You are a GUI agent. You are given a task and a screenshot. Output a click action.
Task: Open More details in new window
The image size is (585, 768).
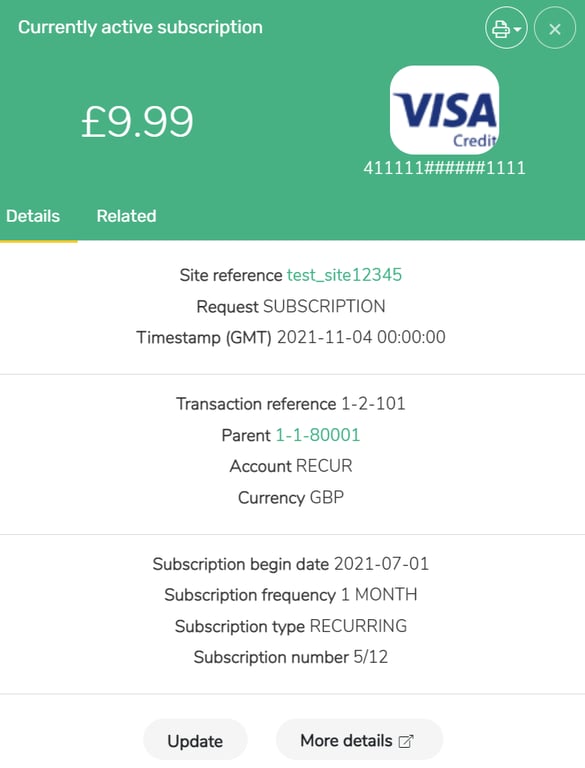(x=359, y=740)
